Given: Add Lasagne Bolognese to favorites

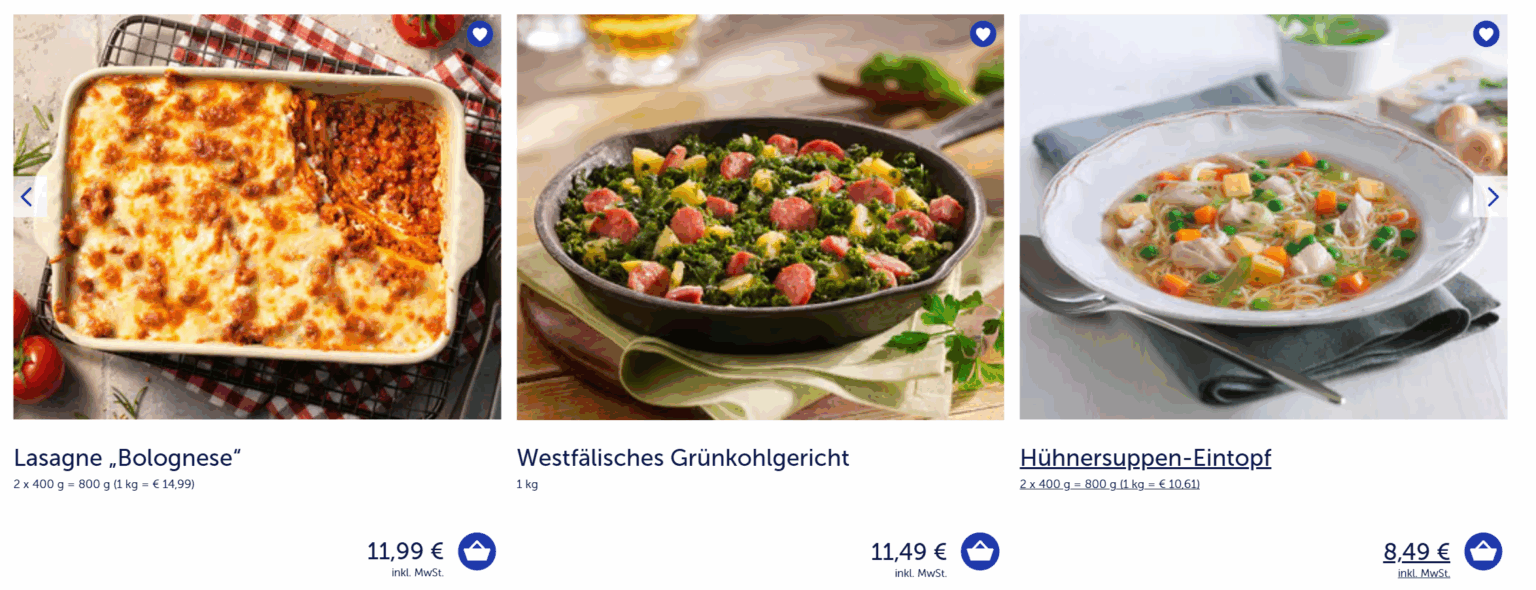Looking at the screenshot, I should [480, 34].
